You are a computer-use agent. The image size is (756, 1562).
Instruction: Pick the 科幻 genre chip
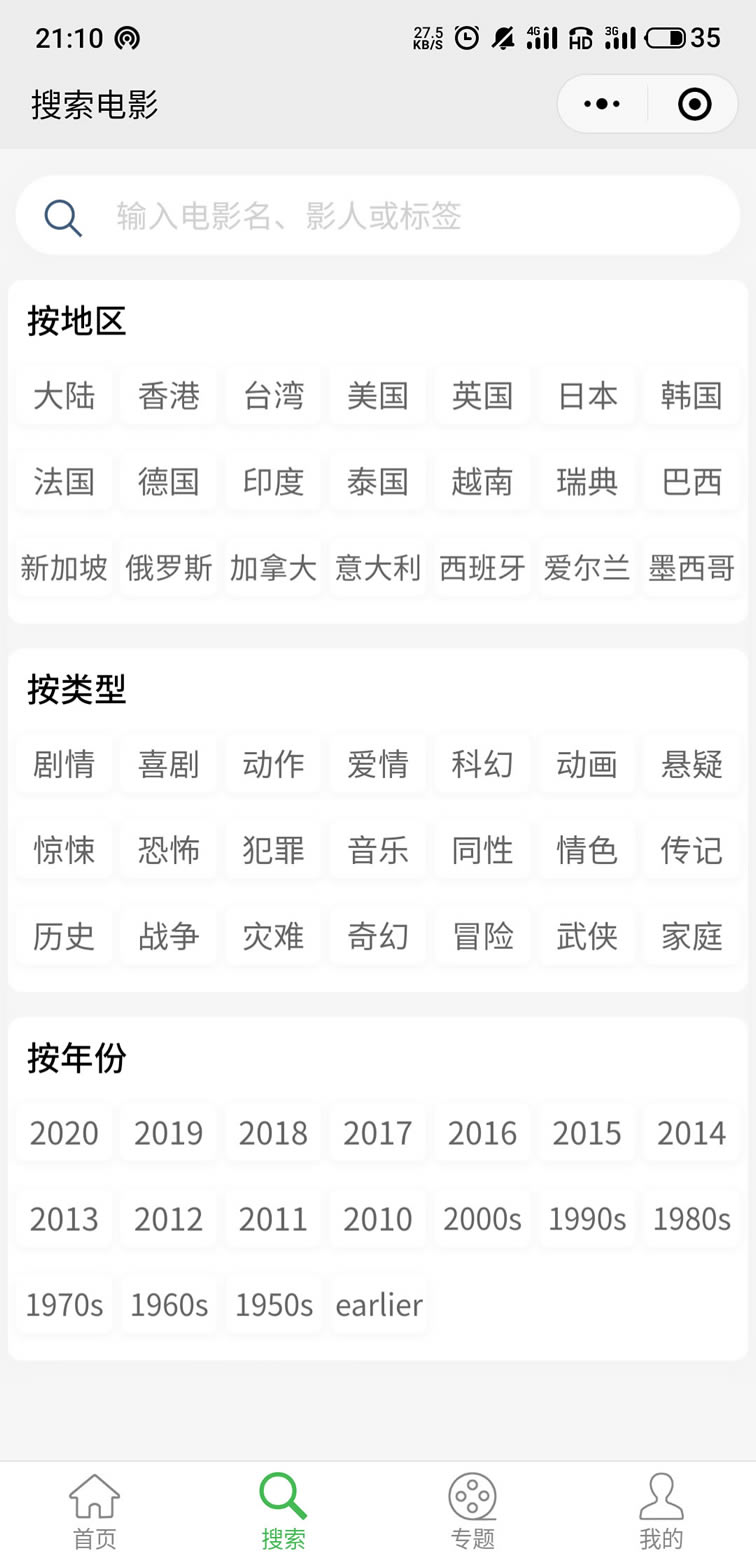[x=482, y=764]
